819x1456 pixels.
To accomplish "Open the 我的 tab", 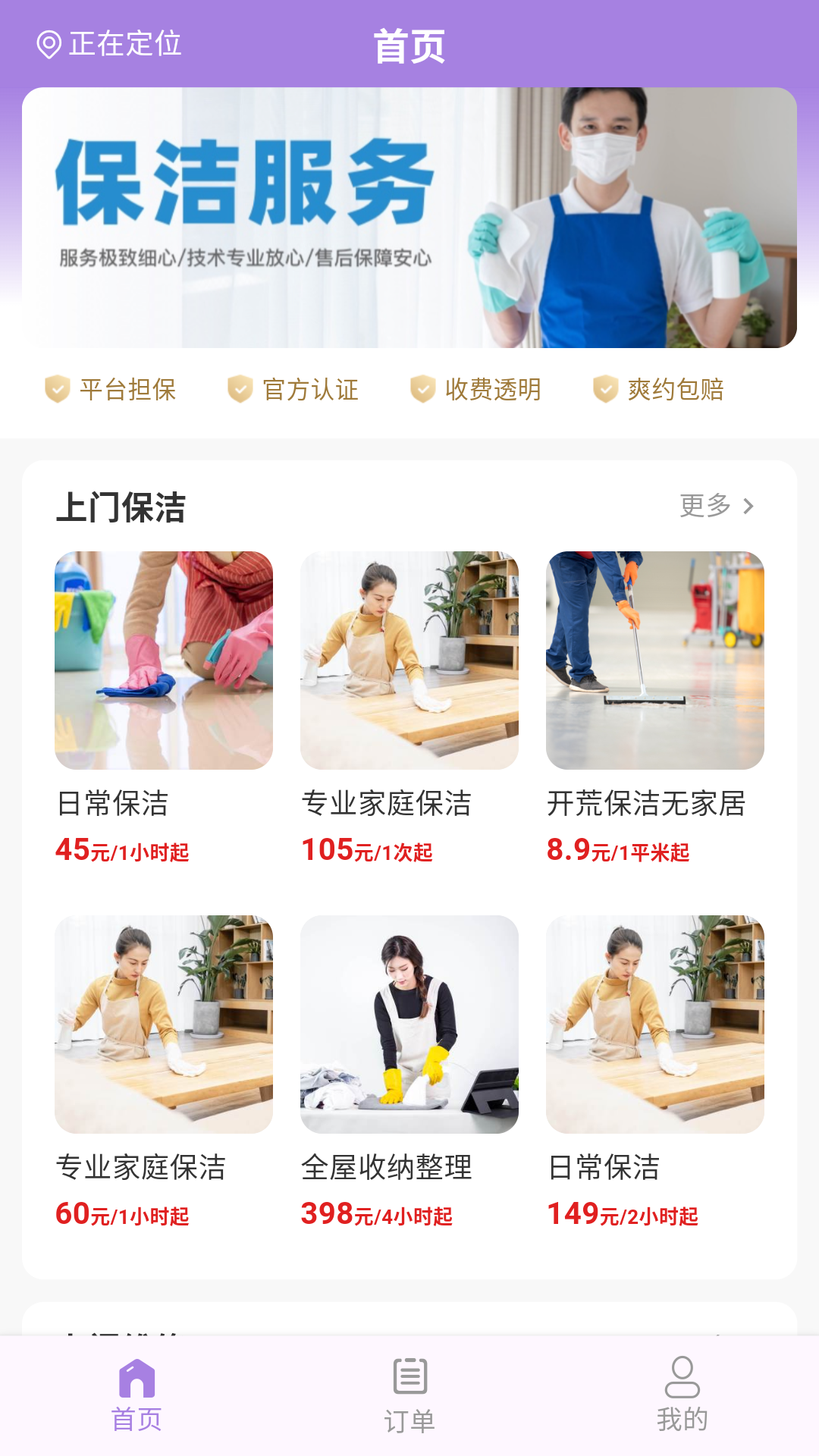I will coord(682,1395).
